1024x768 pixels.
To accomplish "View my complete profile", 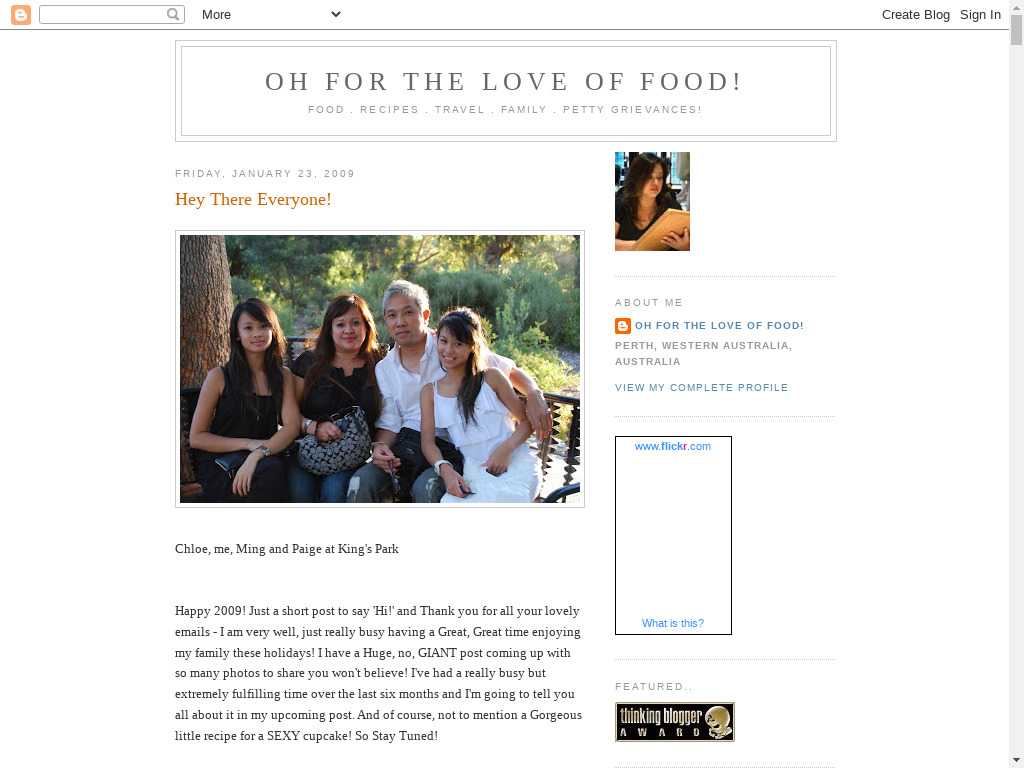I will [701, 387].
